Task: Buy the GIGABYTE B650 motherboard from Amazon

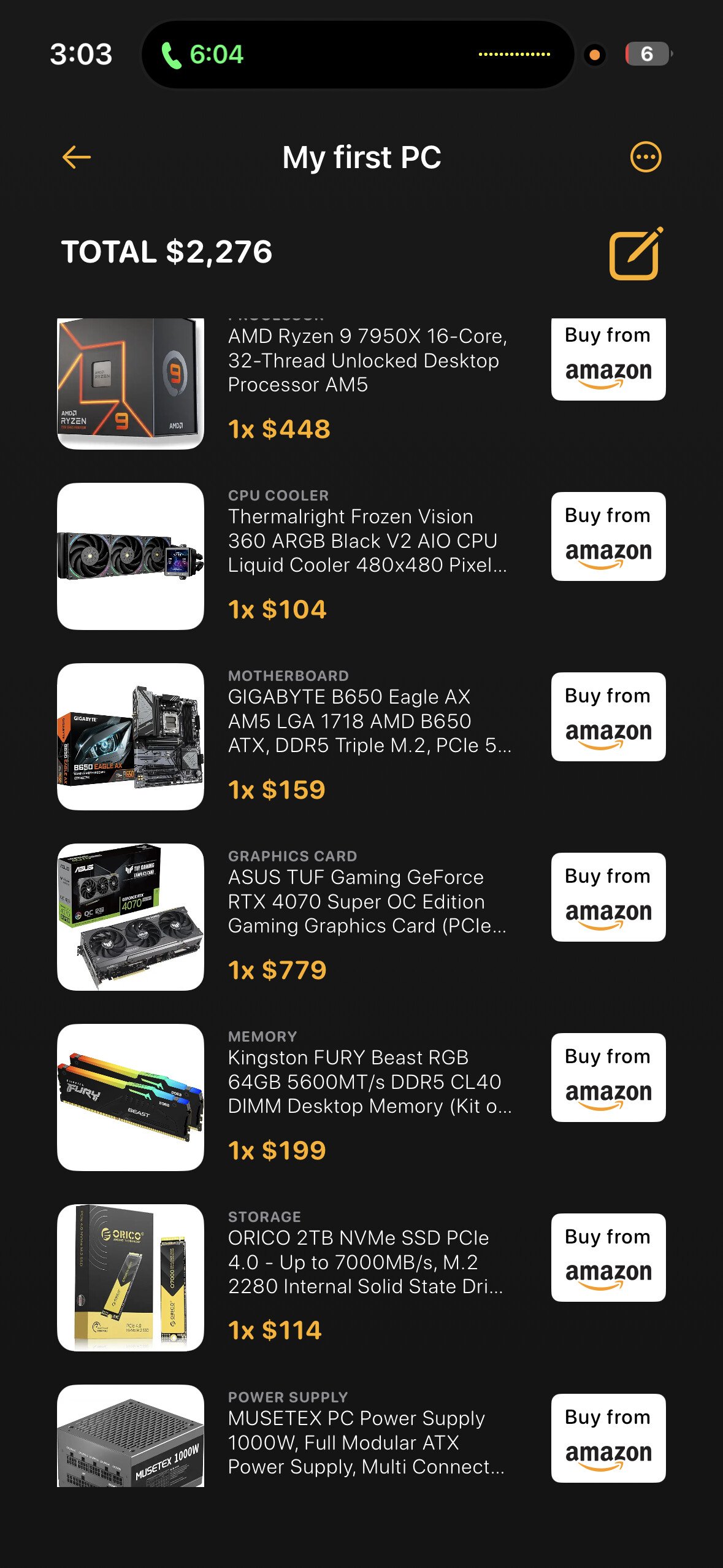Action: pos(608,717)
